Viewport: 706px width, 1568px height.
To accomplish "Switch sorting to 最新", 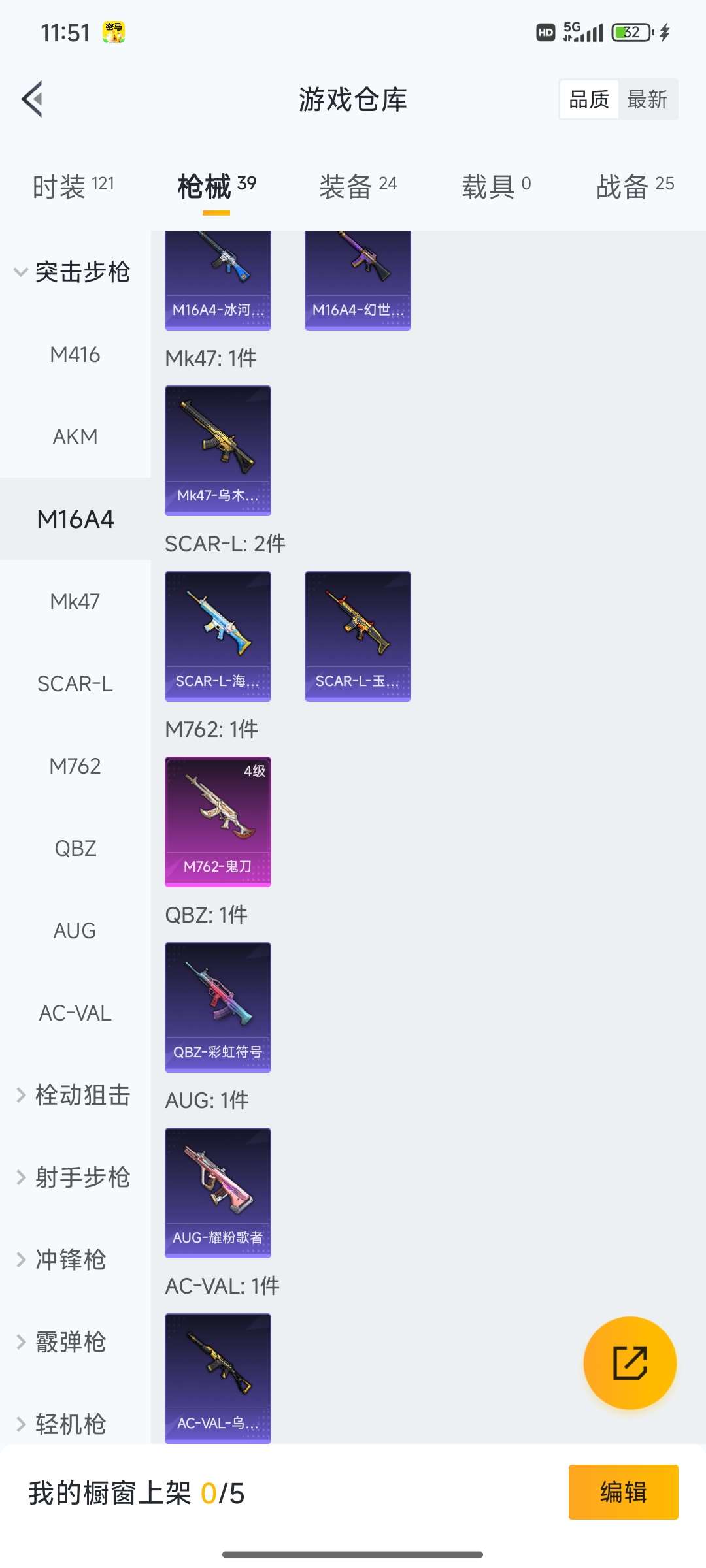I will 648,99.
